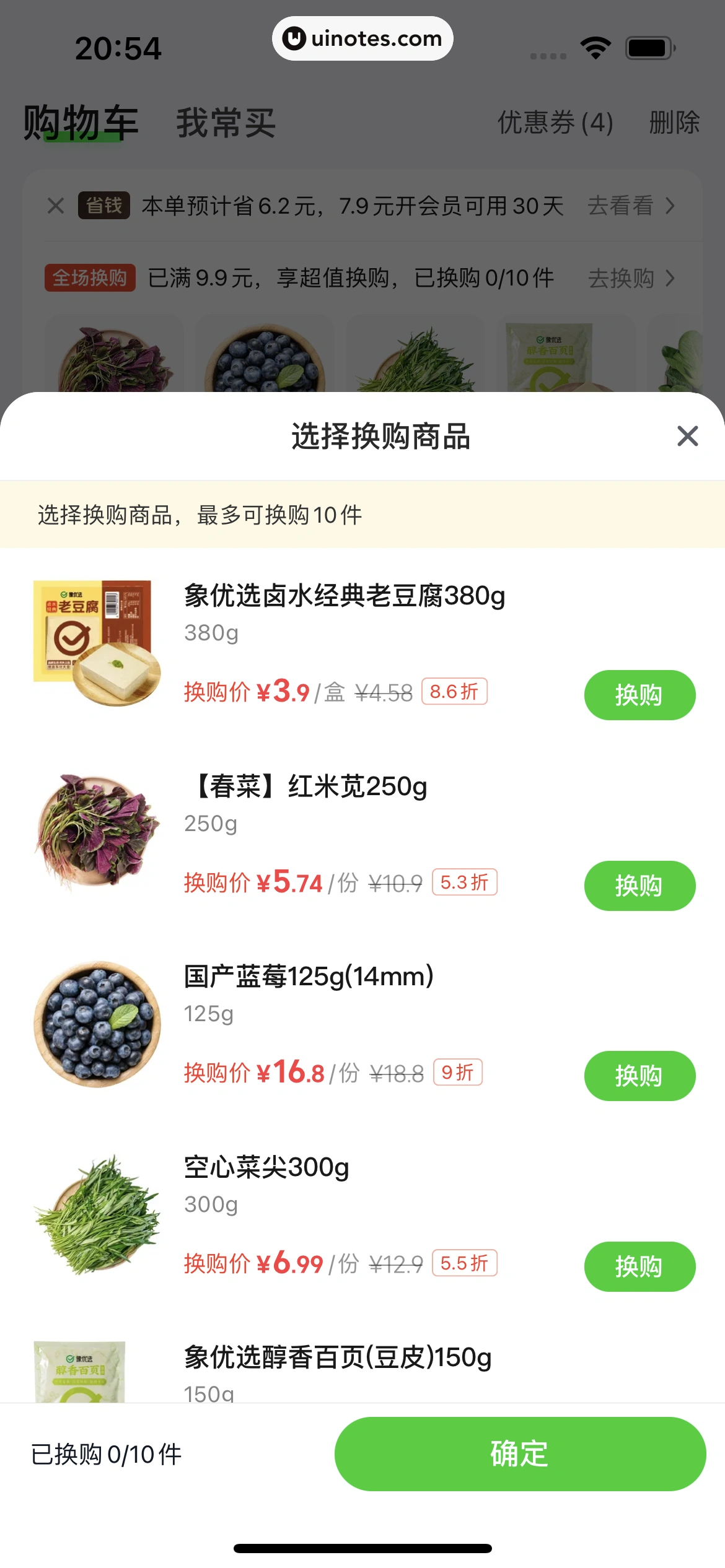Viewport: 725px width, 1568px height.
Task: Choose 换购 for 空心菜尖300g
Action: tap(639, 1266)
